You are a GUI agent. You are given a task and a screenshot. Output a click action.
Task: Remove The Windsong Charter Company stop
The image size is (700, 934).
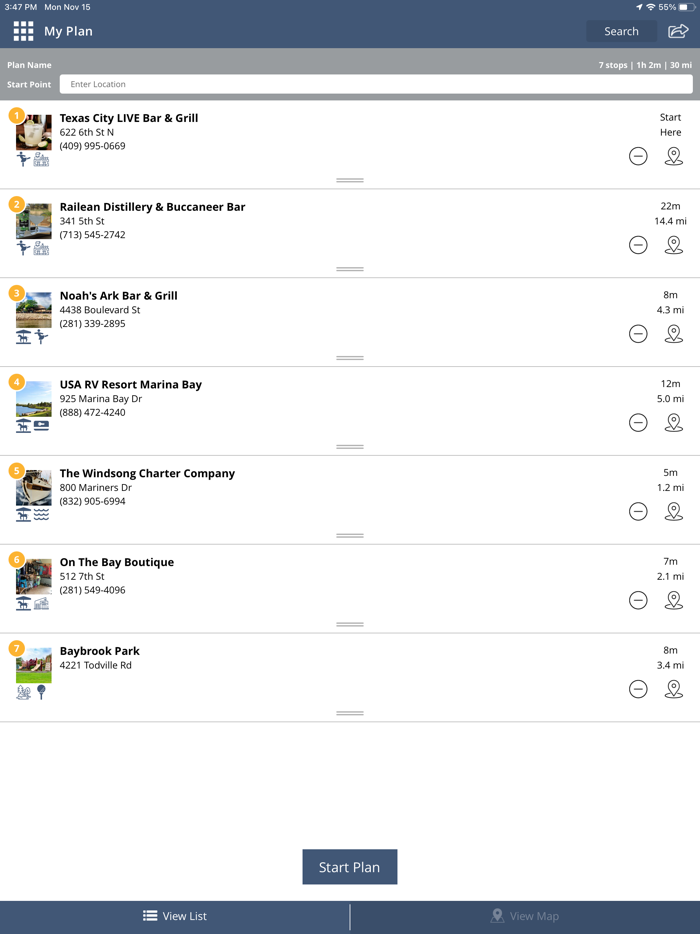coord(638,512)
